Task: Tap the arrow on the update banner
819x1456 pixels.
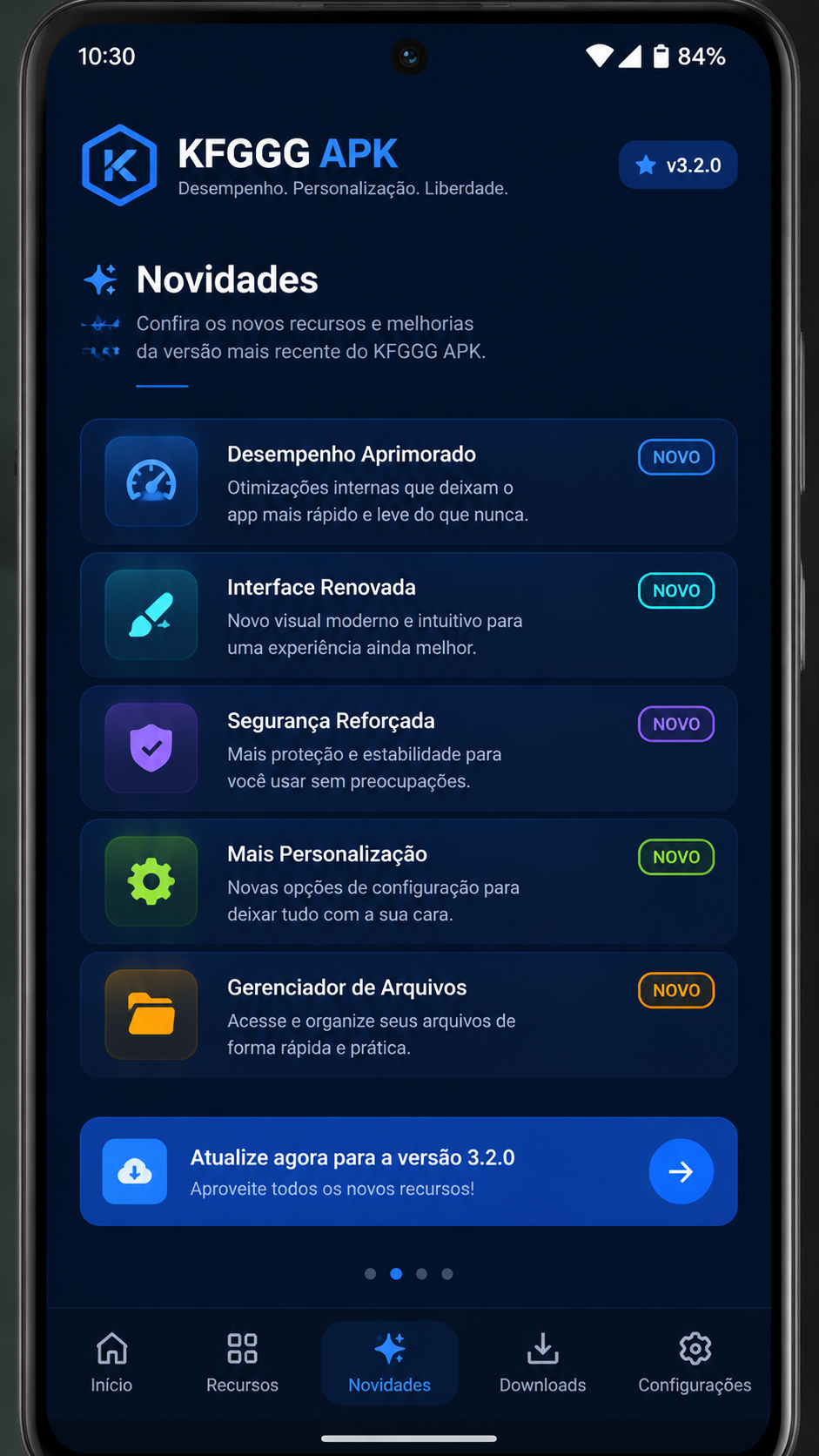Action: [681, 1171]
